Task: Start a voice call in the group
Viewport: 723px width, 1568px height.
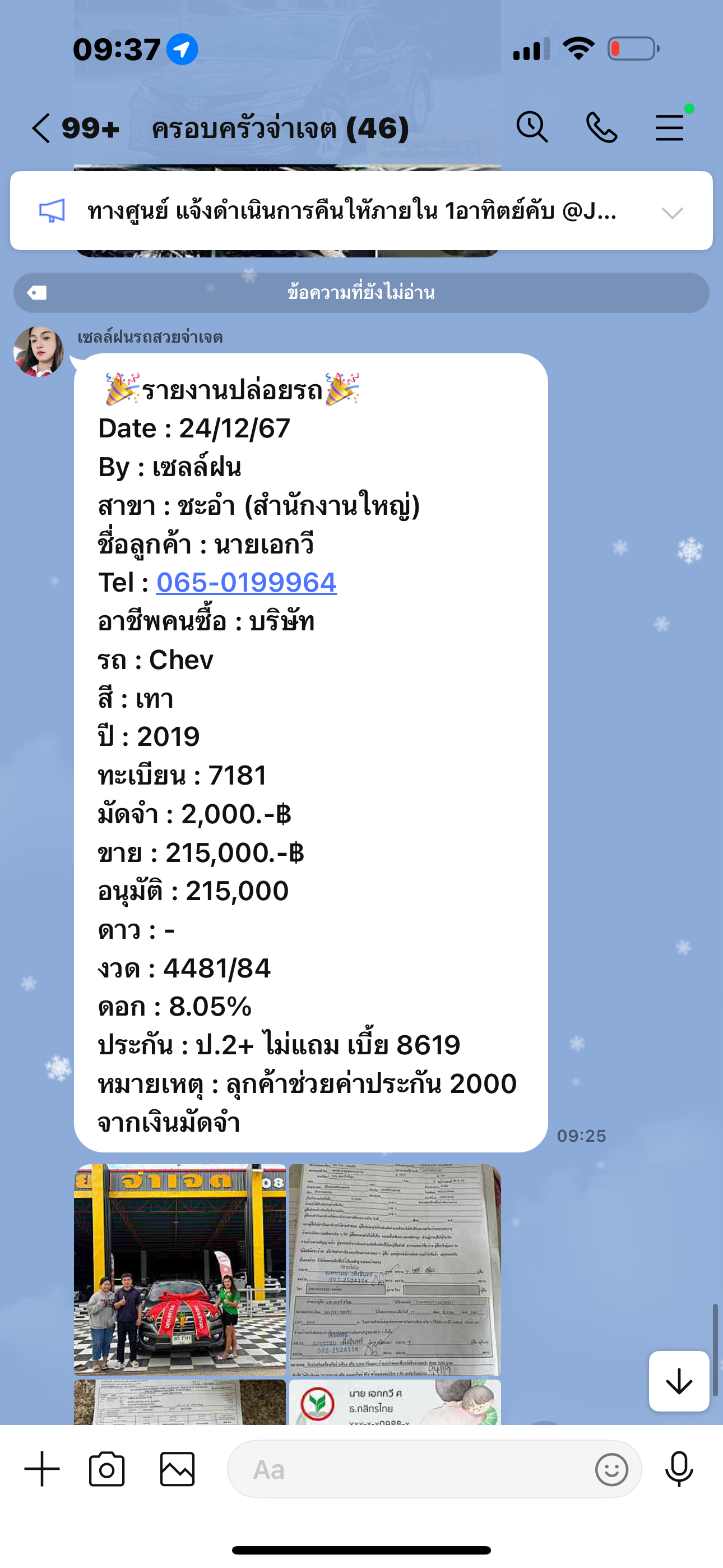Action: pos(601,128)
